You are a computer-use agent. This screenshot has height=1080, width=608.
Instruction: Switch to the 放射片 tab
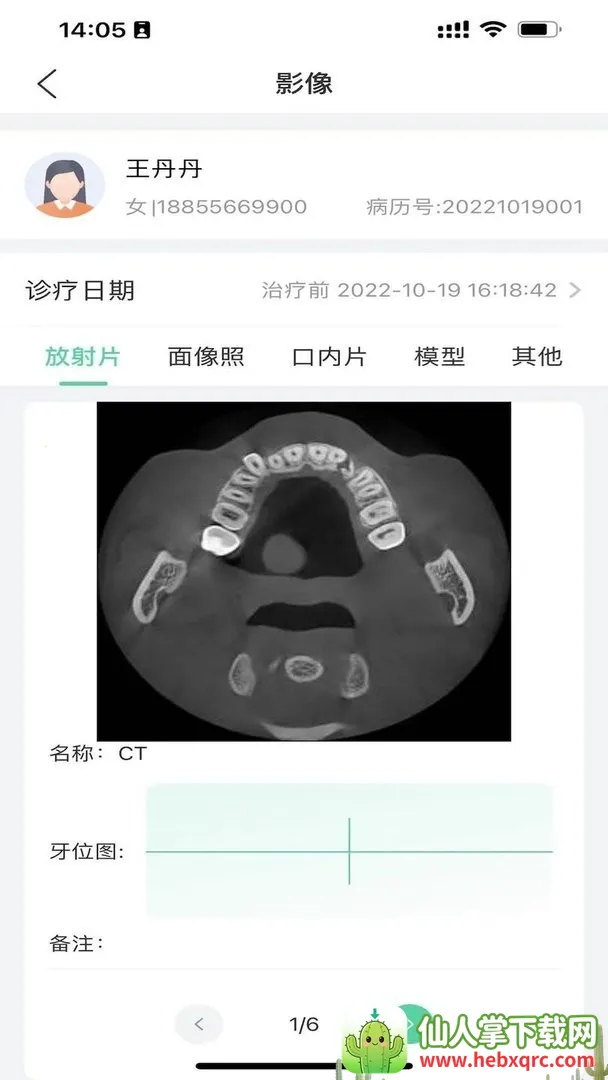[83, 356]
